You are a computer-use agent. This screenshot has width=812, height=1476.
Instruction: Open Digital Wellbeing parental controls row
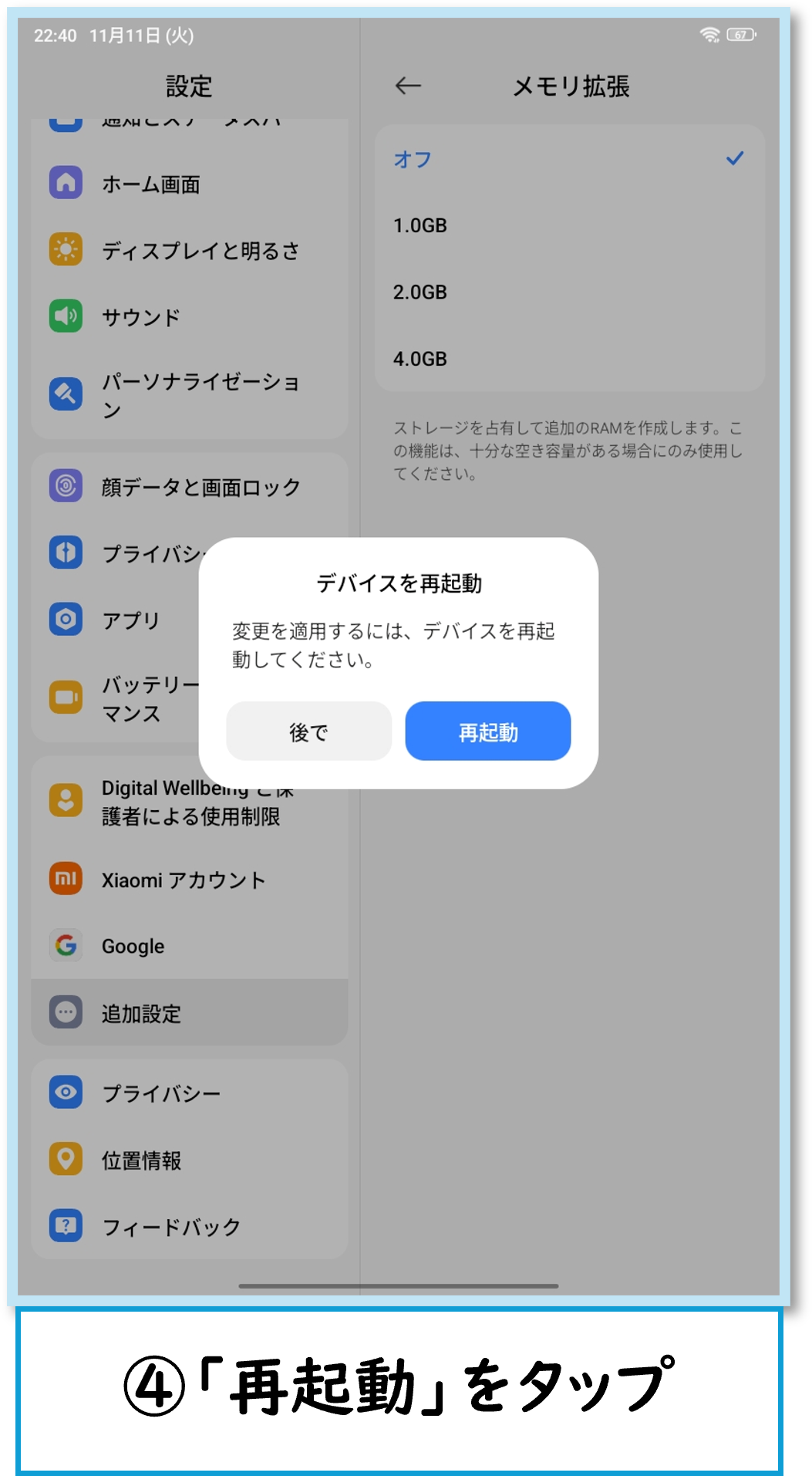point(189,802)
